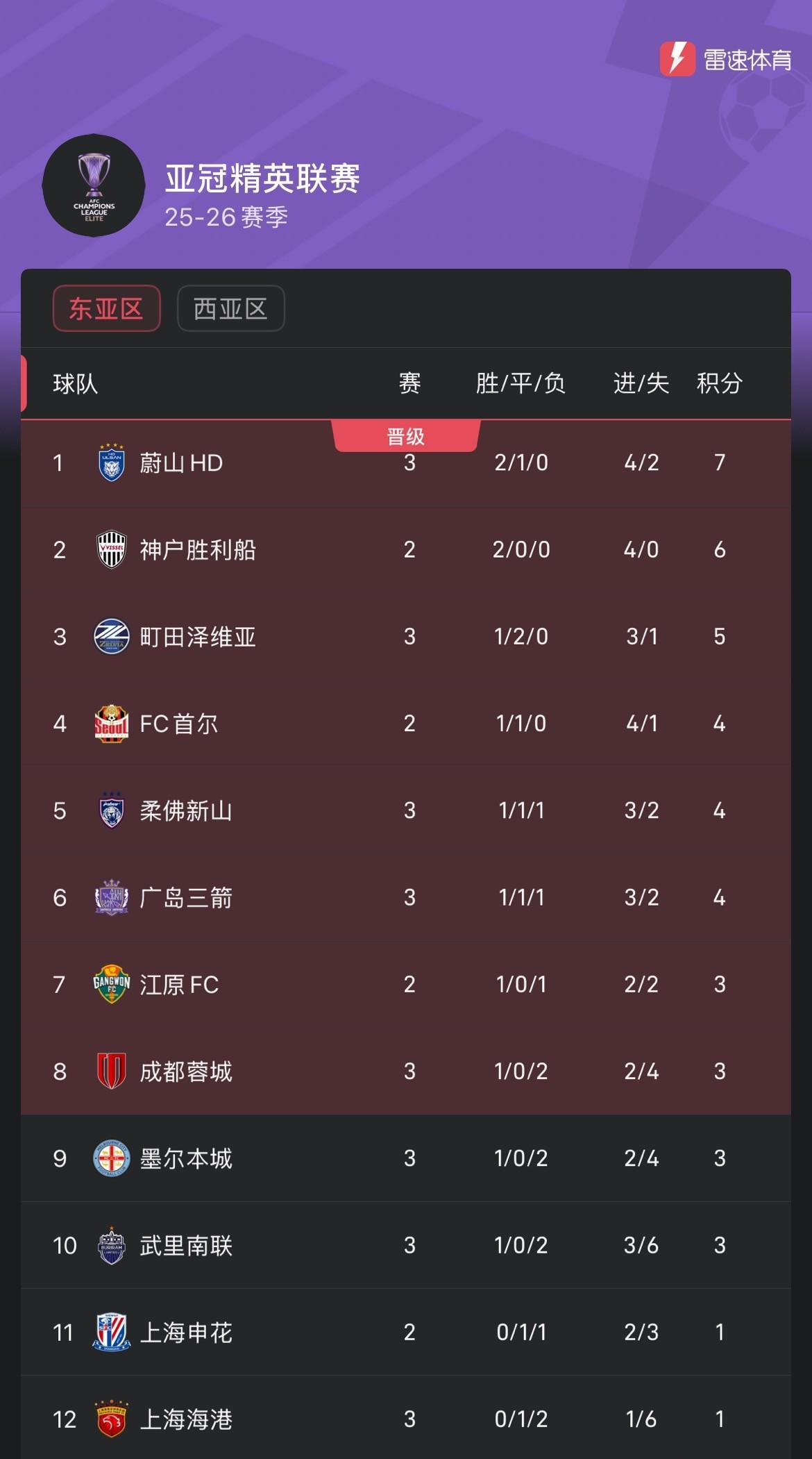The width and height of the screenshot is (812, 1459).
Task: Click the 蔚山HD team crest
Action: [110, 462]
